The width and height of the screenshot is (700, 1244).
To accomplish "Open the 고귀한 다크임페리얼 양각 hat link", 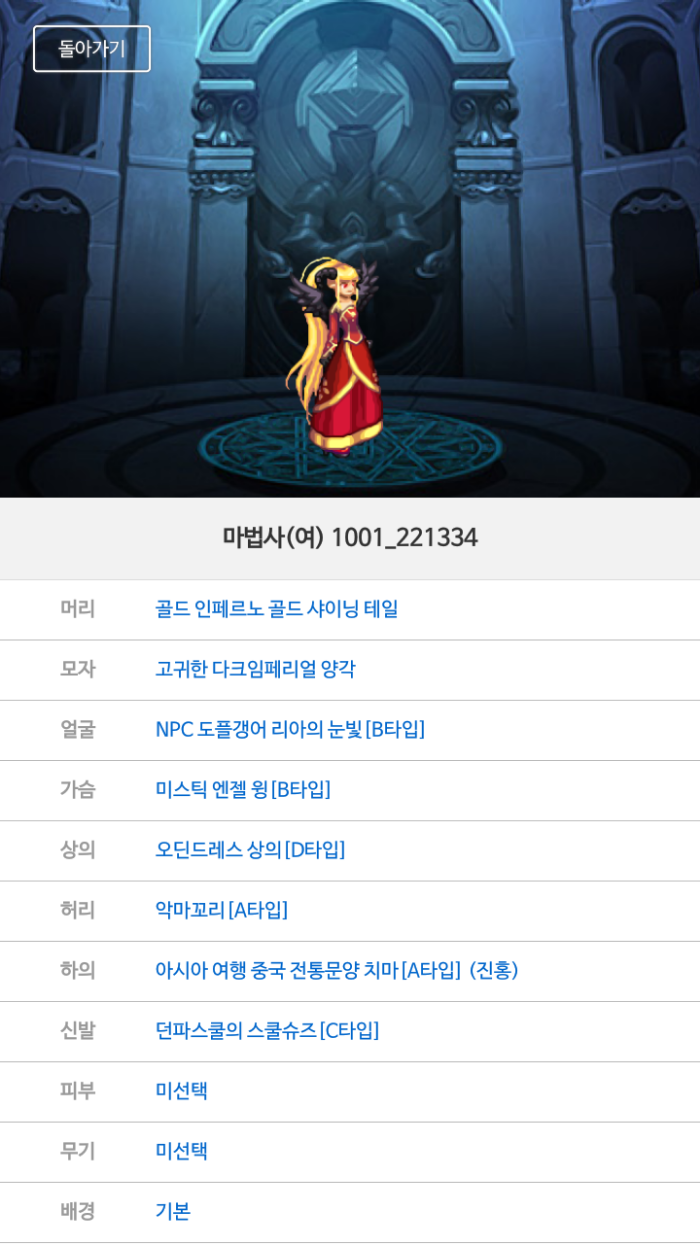I will point(255,669).
